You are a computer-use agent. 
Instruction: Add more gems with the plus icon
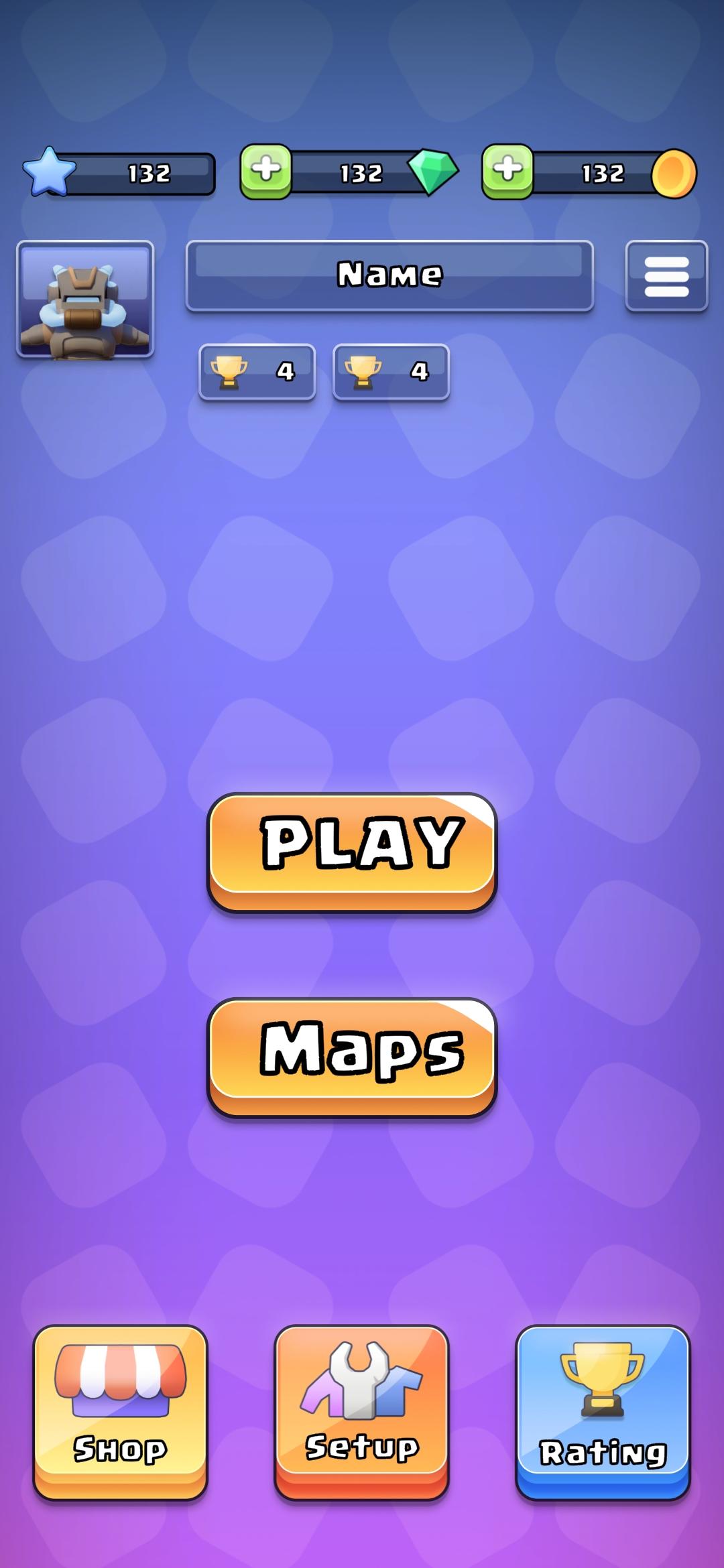click(266, 170)
